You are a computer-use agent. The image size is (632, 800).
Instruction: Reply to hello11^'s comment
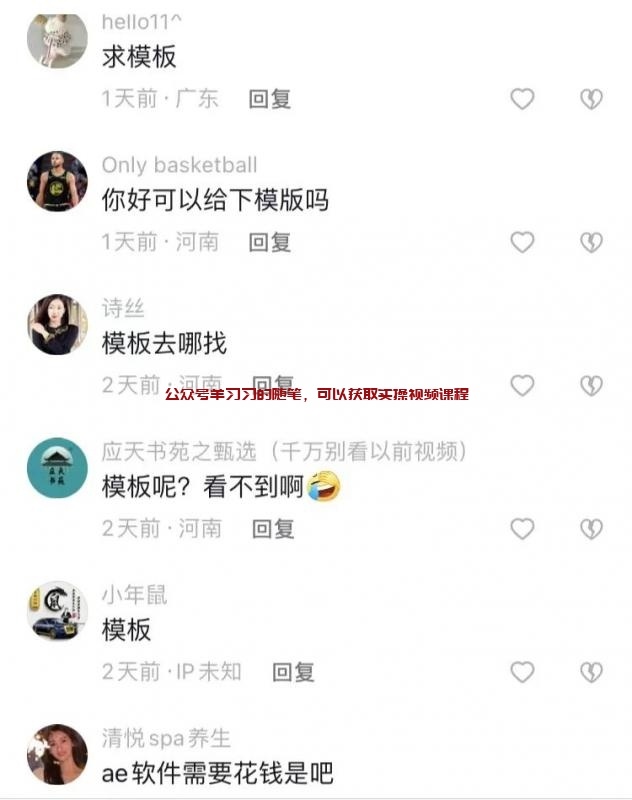point(270,99)
